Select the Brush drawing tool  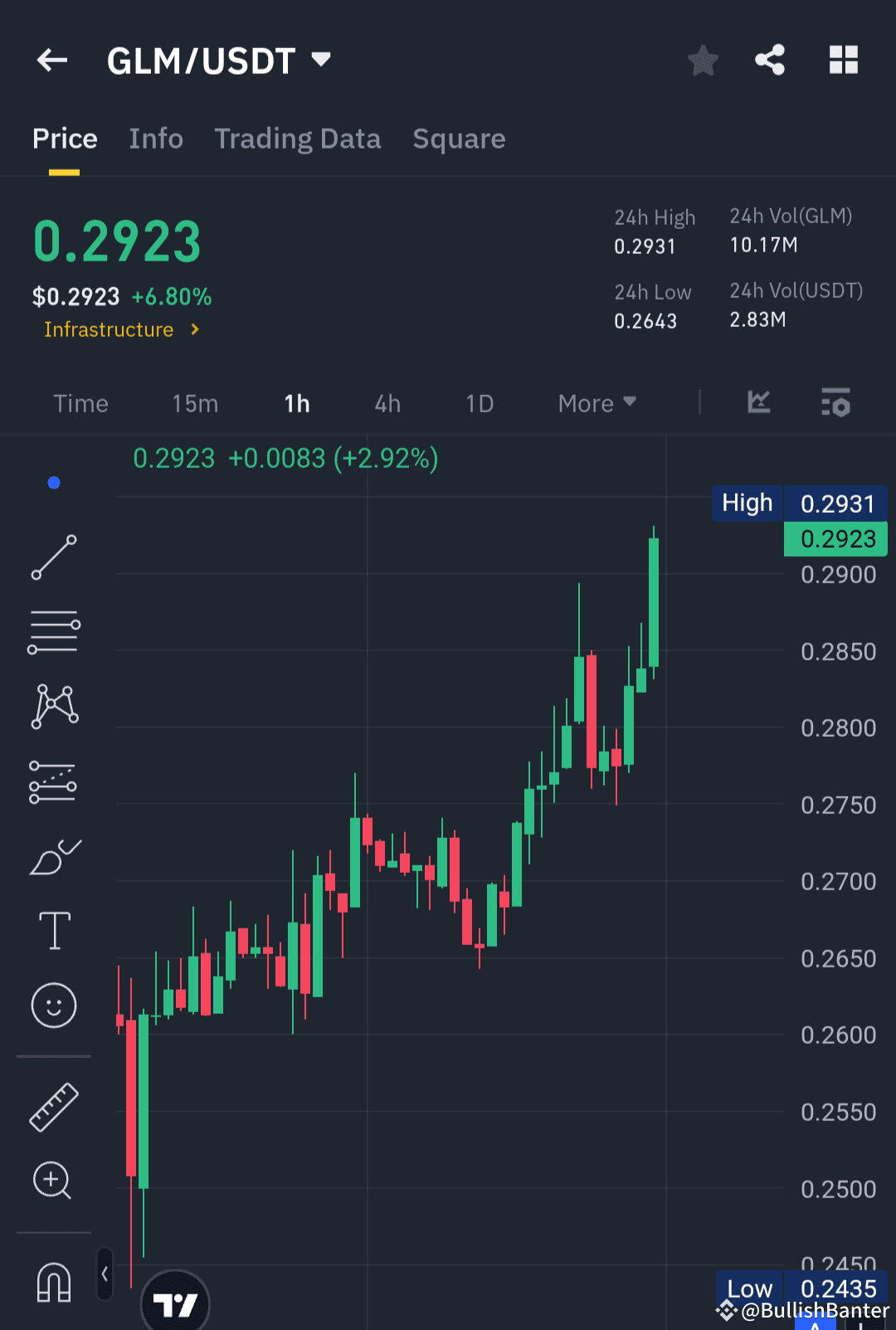[53, 856]
